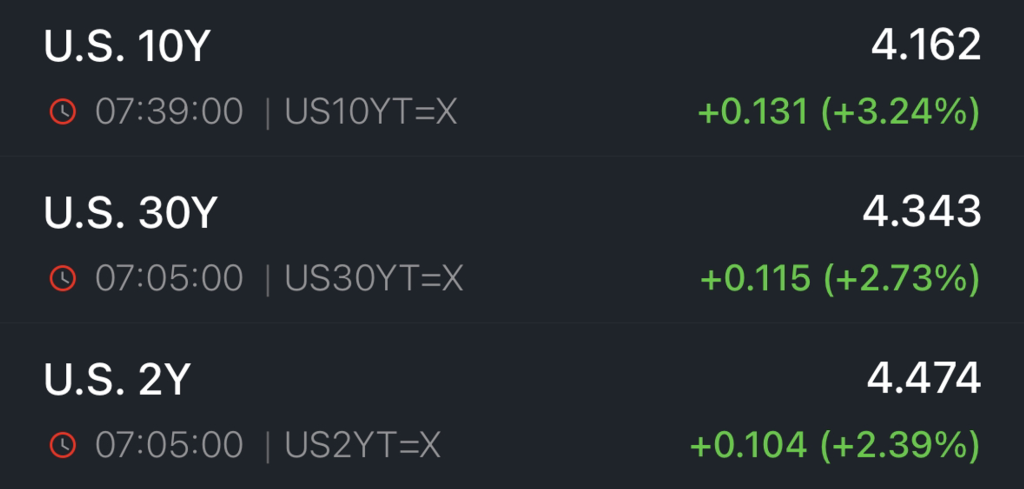This screenshot has height=489, width=1024.
Task: View the U.S. 2Y yield quote
Action: [117, 380]
